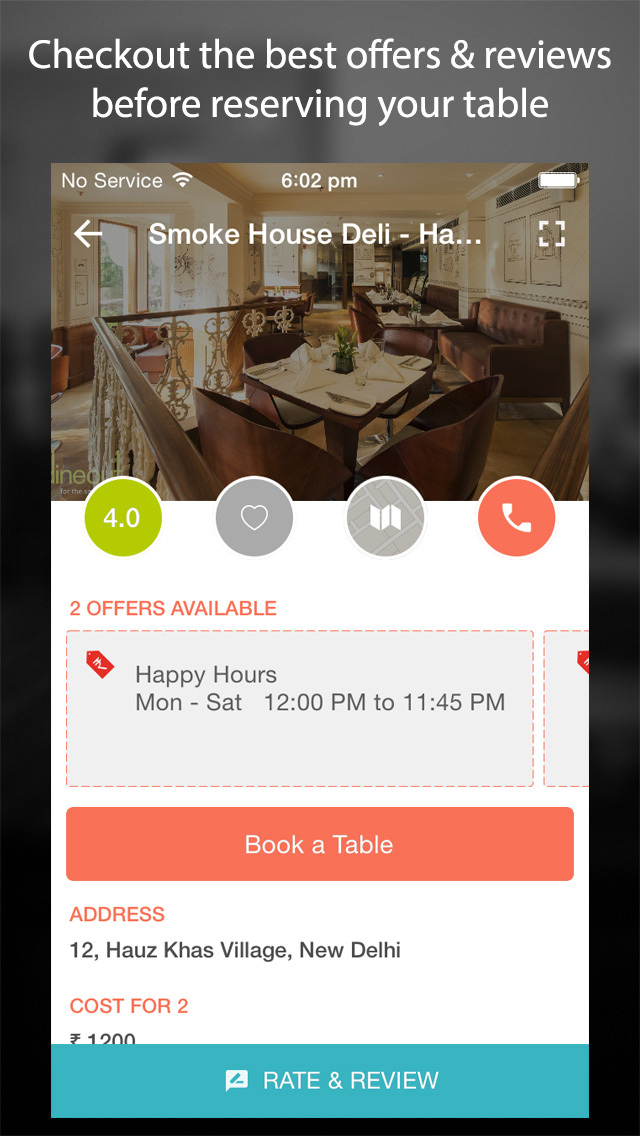Open the Happy Hours offer card
This screenshot has height=1136, width=640.
click(x=300, y=709)
